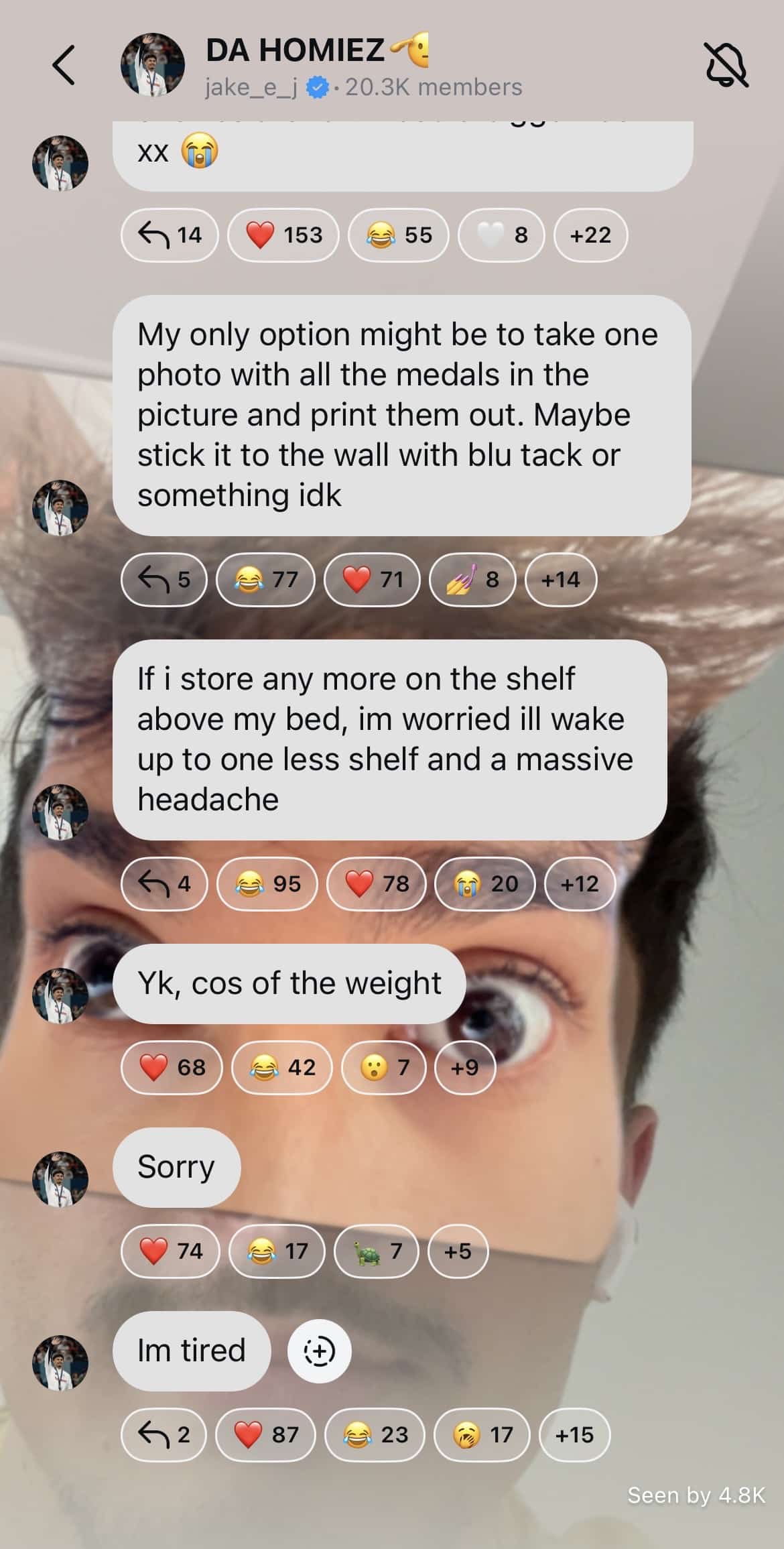Heart the 'Im tired' message (87)
Image resolution: width=784 pixels, height=1549 pixels.
265,1434
